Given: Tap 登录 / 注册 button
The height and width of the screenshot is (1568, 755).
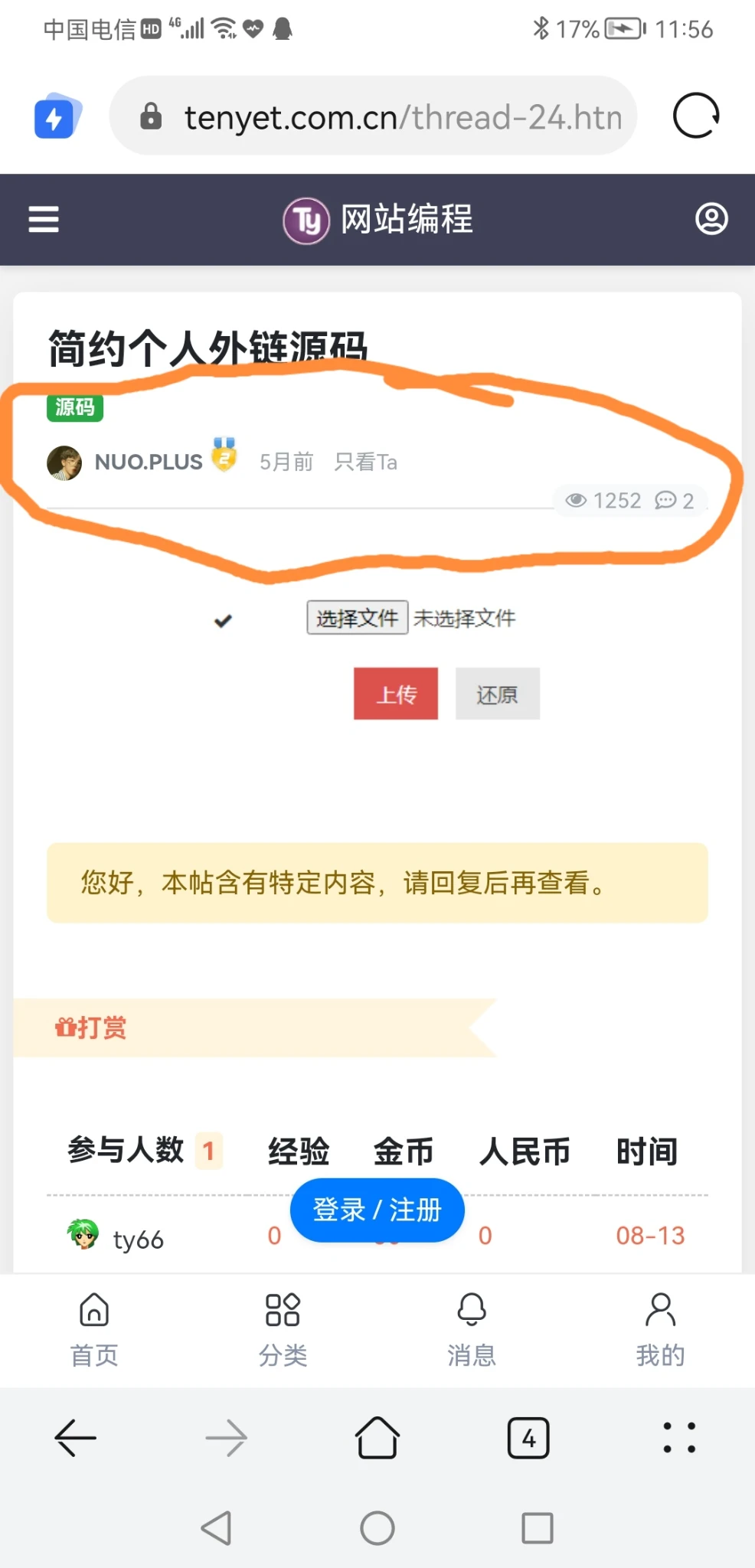Looking at the screenshot, I should (x=377, y=1210).
